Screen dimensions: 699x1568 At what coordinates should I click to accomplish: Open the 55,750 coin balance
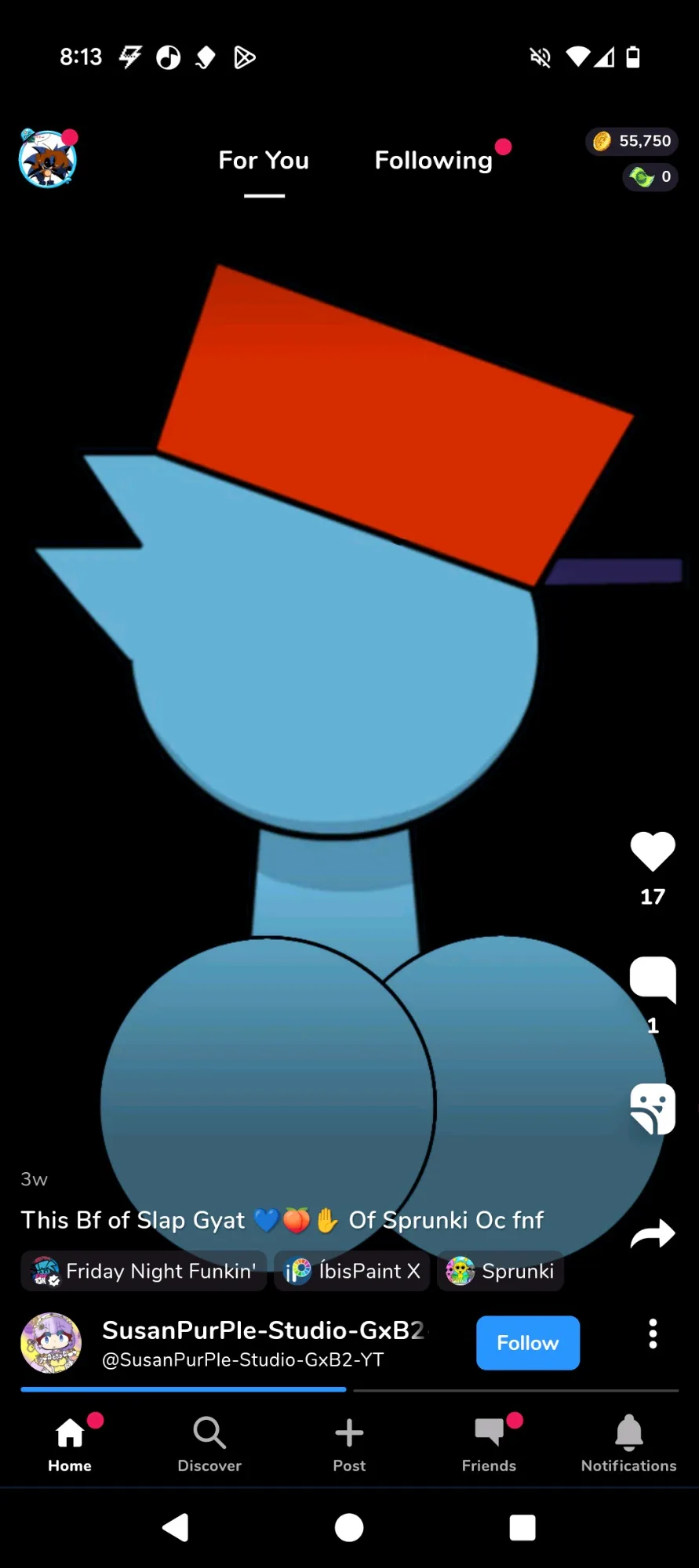point(632,141)
